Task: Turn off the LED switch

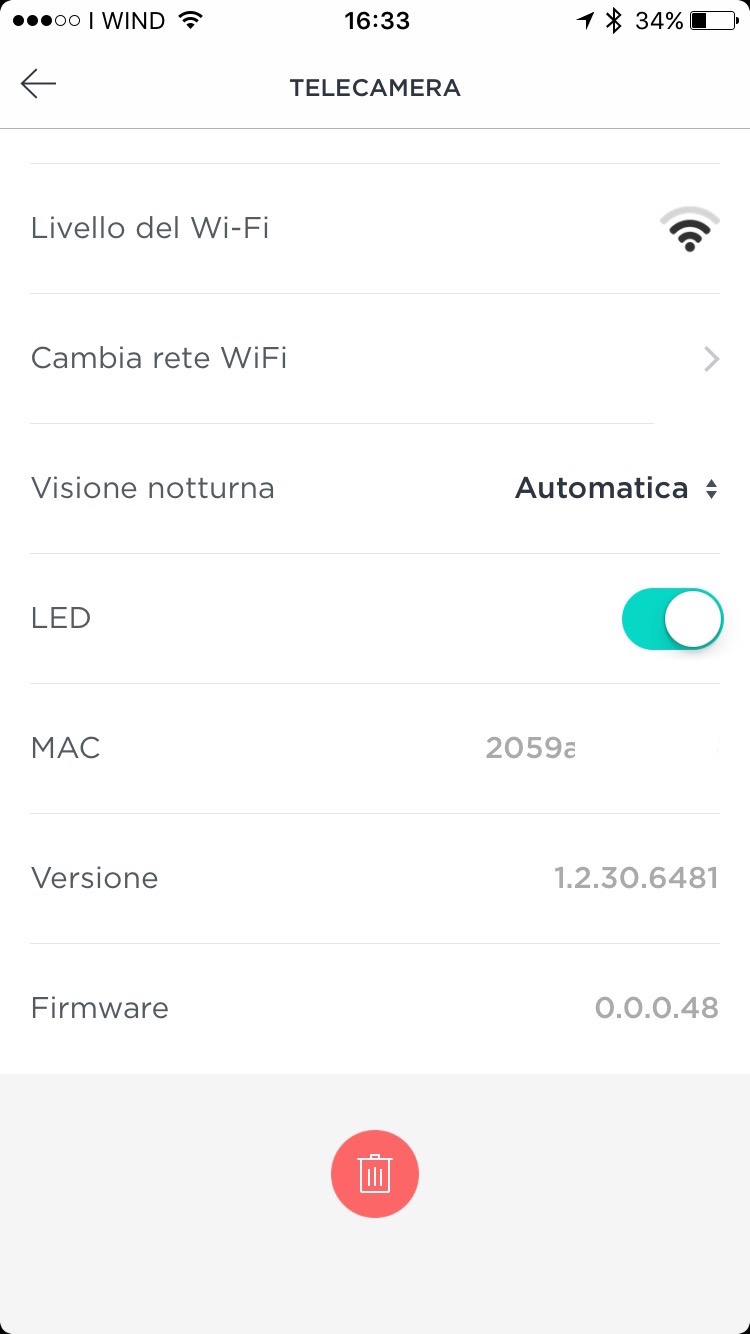Action: click(672, 619)
